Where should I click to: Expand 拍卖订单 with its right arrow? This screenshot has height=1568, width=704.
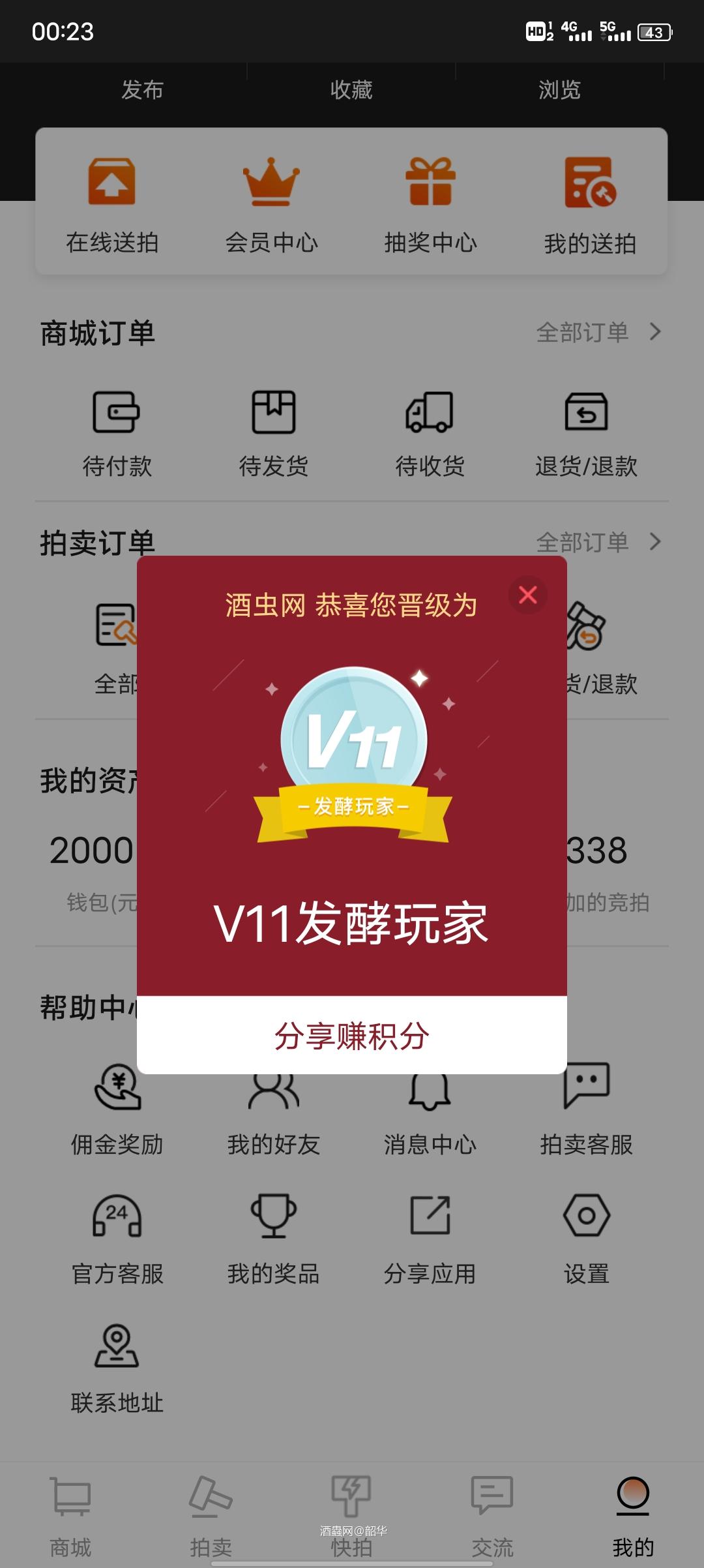pyautogui.click(x=655, y=540)
